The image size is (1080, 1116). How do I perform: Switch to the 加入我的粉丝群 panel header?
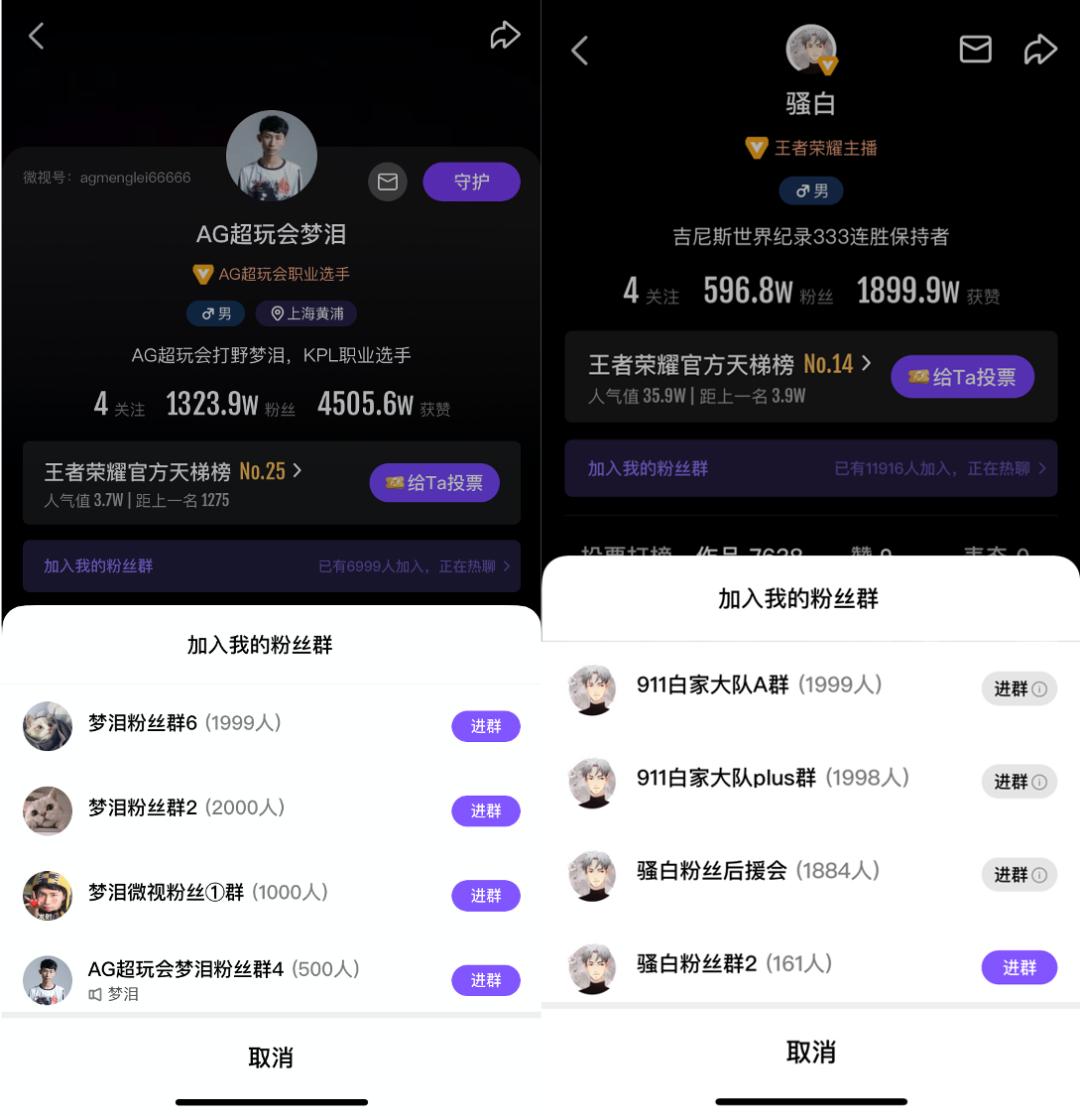[x=272, y=645]
